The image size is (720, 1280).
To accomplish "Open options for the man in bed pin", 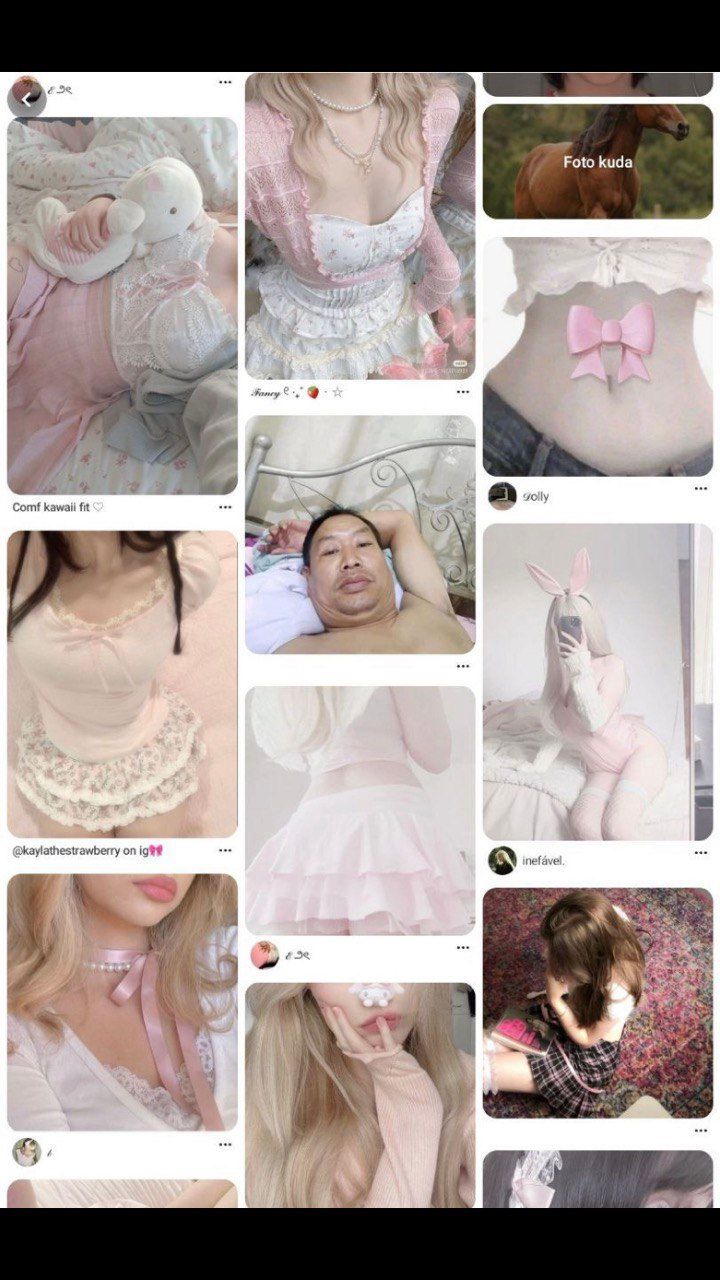I will click(x=462, y=666).
